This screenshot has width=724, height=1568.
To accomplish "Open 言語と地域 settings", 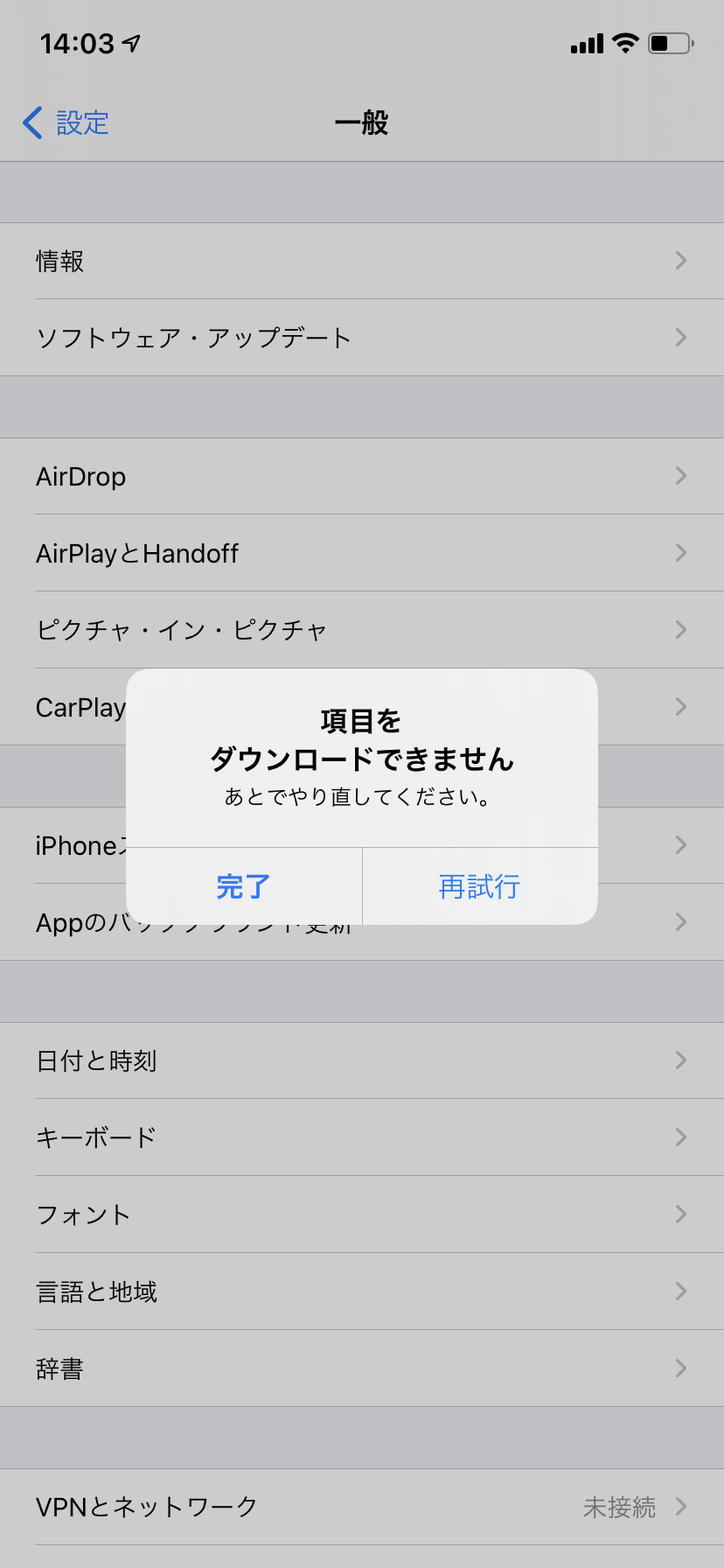I will point(362,1291).
